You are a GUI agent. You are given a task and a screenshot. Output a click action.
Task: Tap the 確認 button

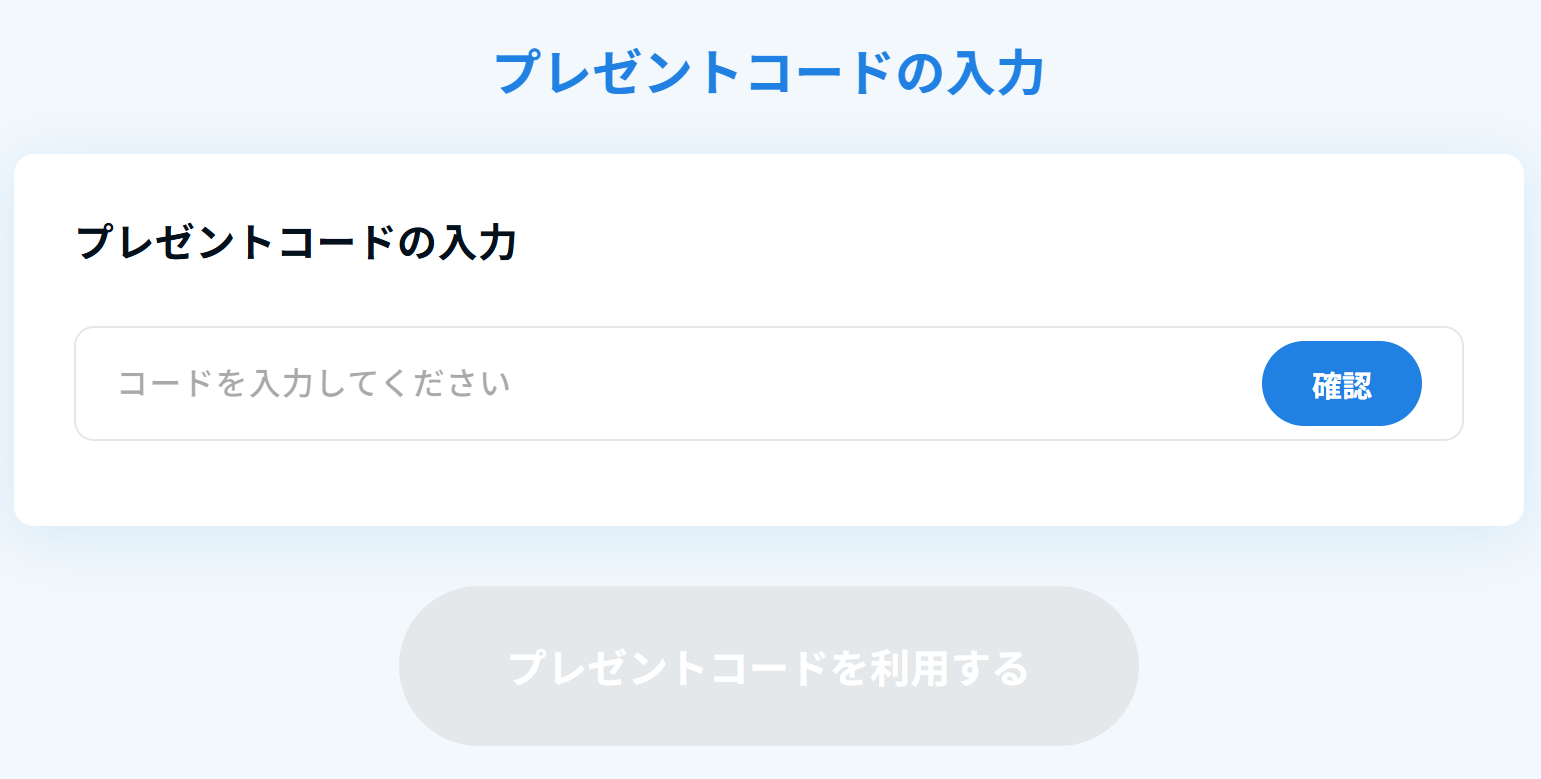[1341, 384]
